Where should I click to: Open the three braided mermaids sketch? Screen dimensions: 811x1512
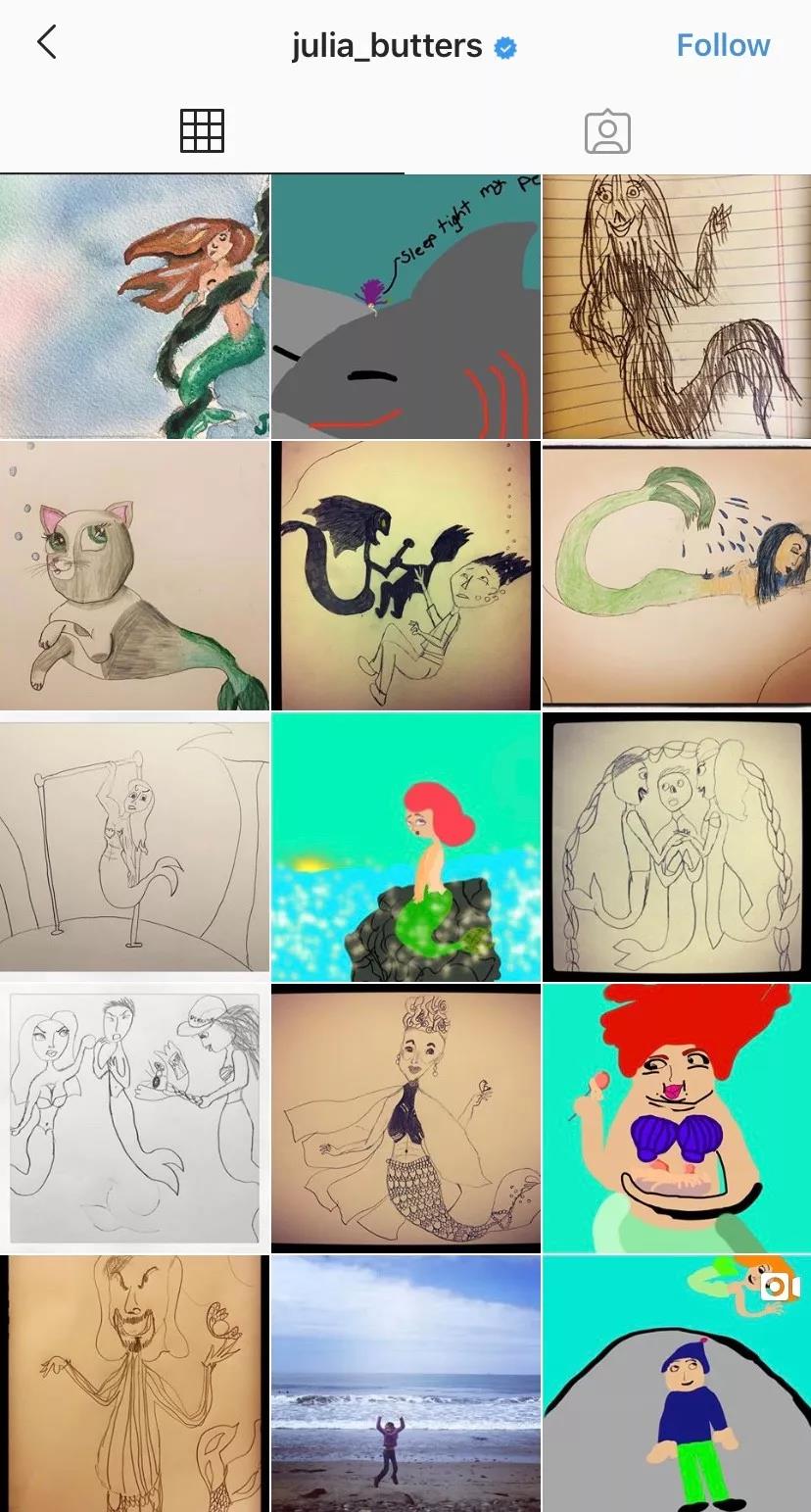click(676, 846)
